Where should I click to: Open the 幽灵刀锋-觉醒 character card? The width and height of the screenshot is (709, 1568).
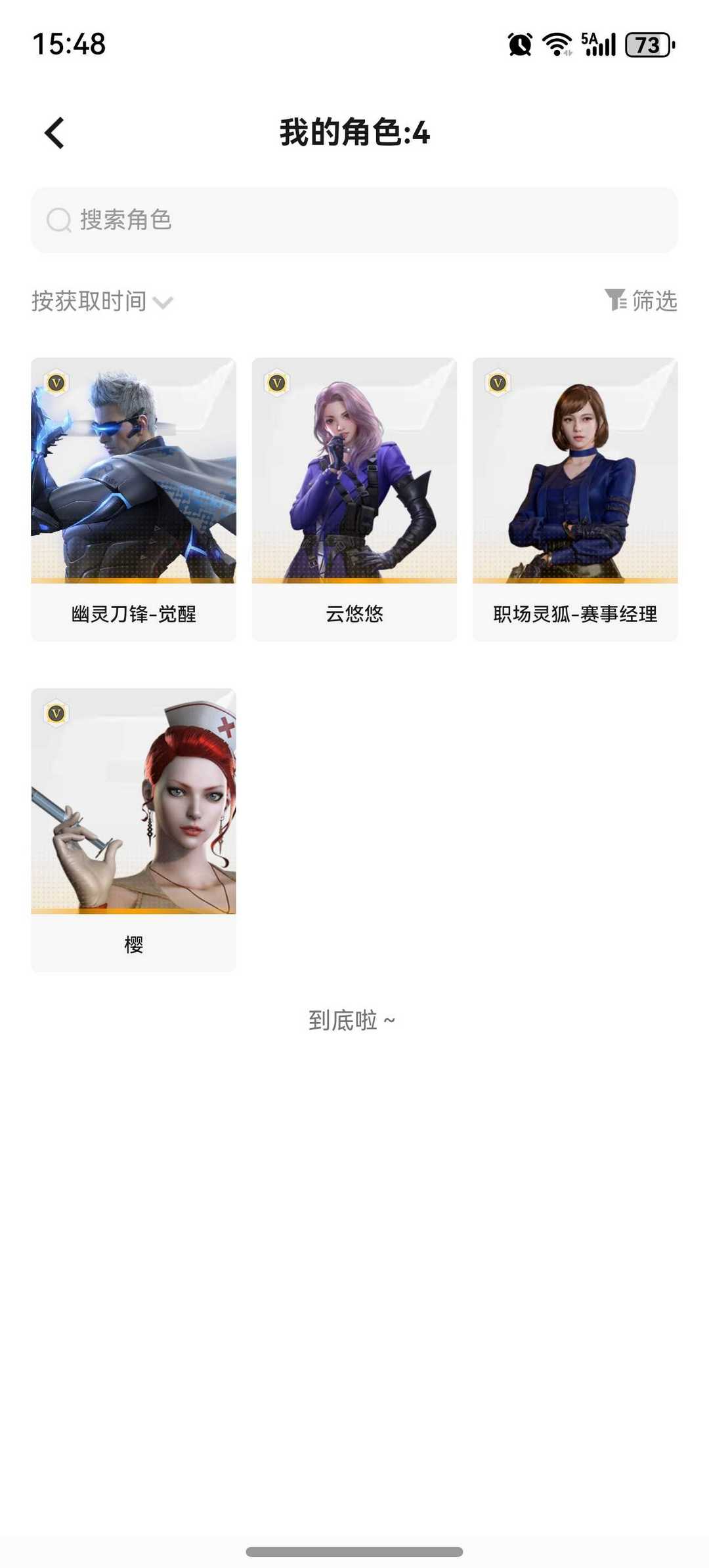point(133,499)
